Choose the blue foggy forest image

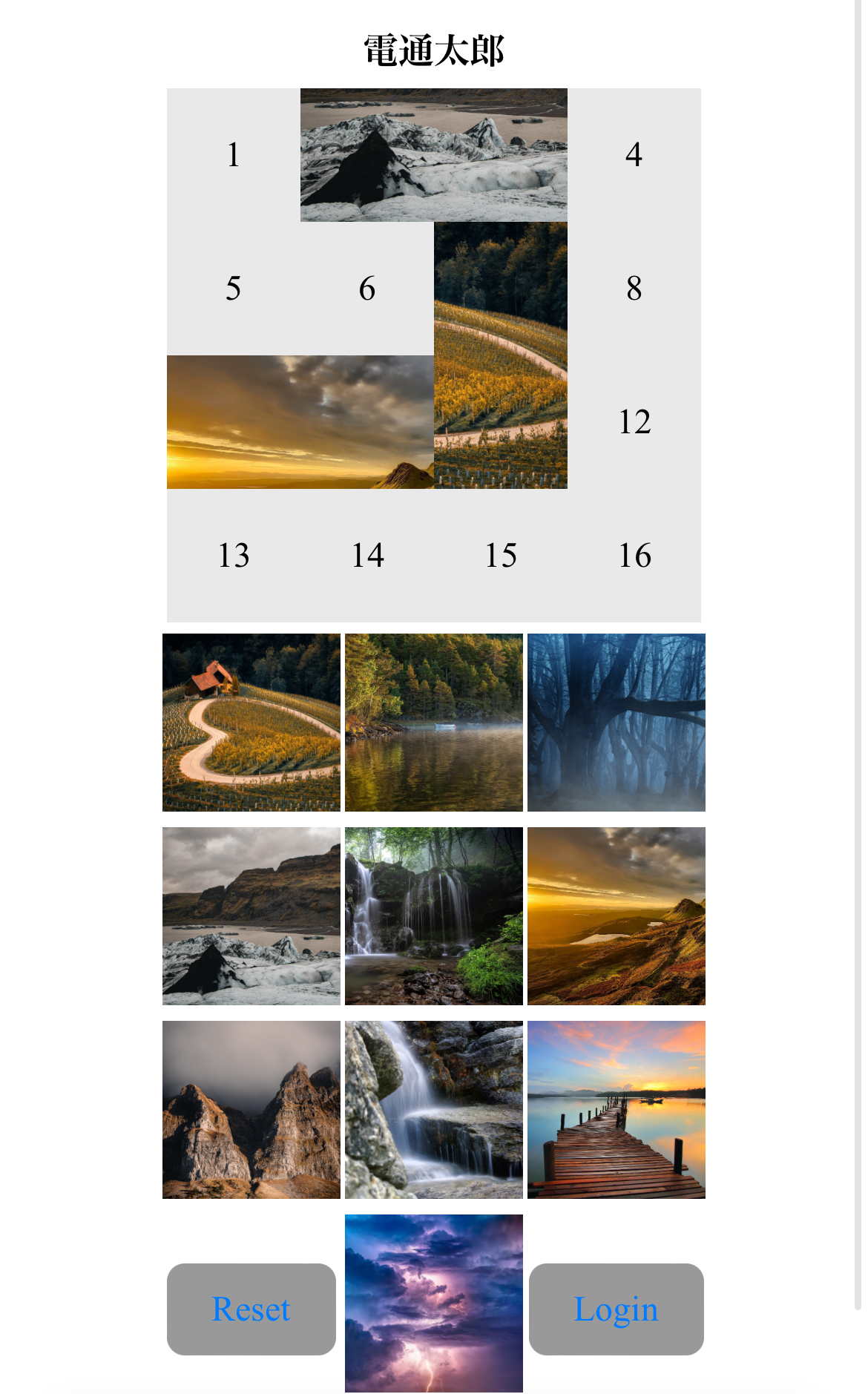click(x=617, y=722)
